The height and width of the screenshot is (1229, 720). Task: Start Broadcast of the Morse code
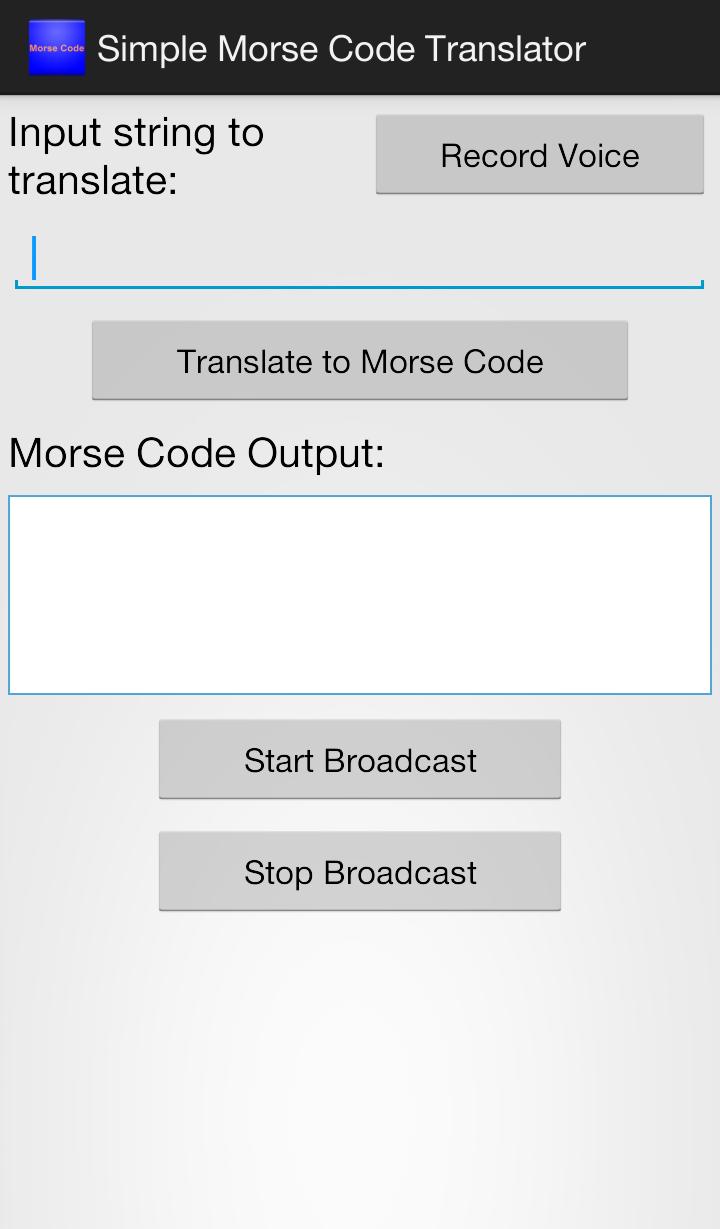[x=360, y=760]
